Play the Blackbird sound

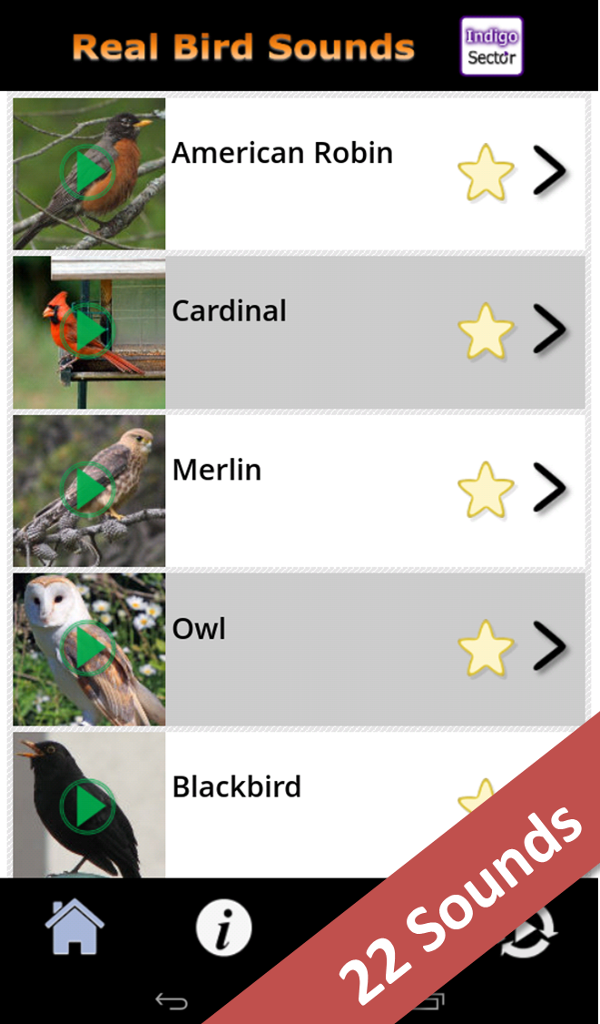click(x=90, y=806)
